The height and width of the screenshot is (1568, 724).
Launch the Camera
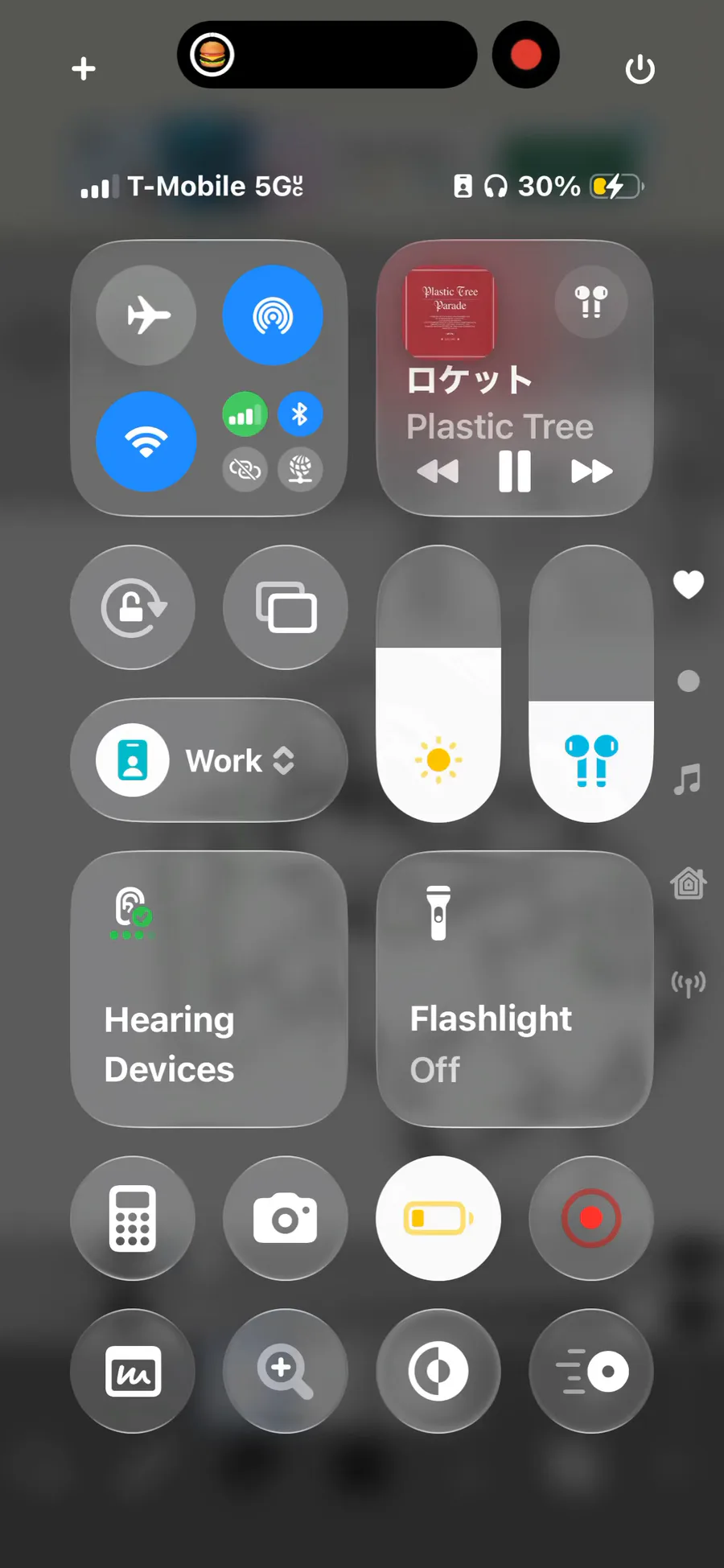click(286, 1218)
